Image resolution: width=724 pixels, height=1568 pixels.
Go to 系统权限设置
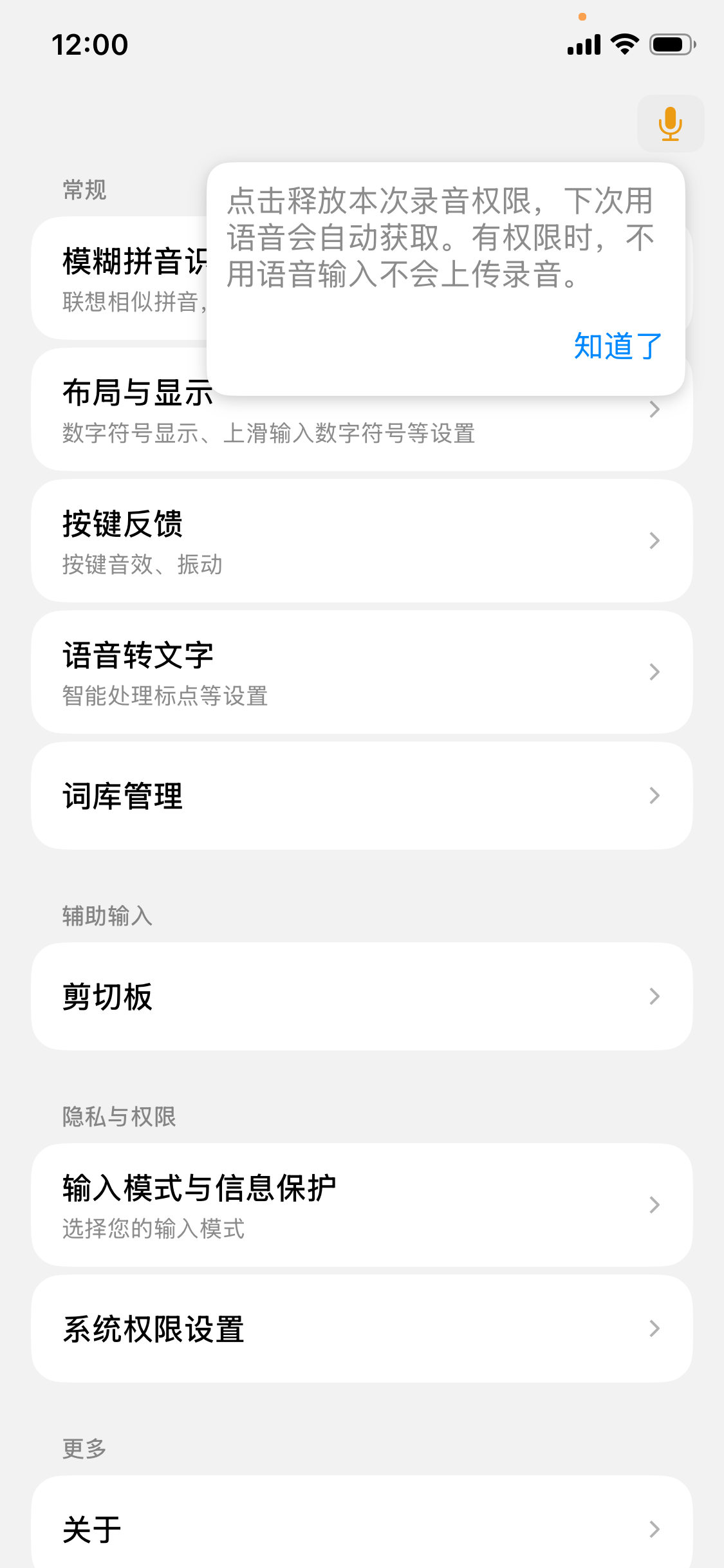tap(362, 1329)
